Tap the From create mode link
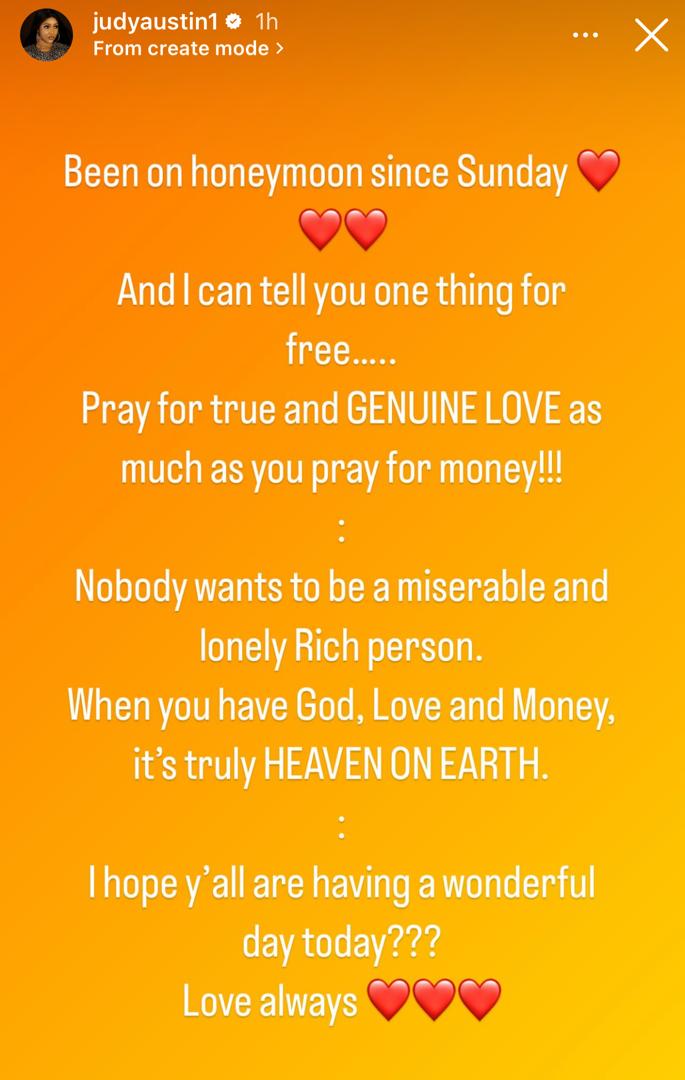685x1080 pixels. [188, 48]
